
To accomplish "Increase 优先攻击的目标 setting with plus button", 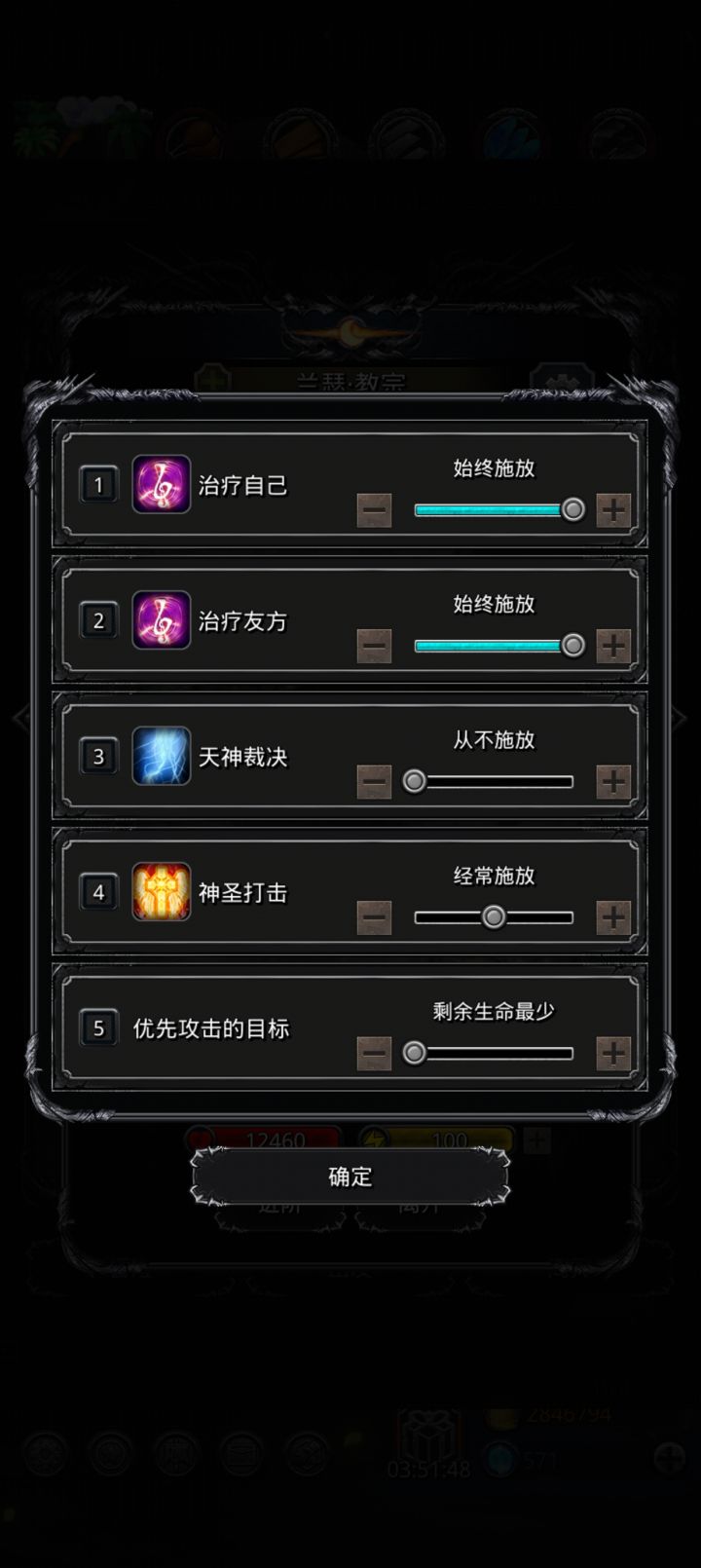I will tap(613, 1053).
